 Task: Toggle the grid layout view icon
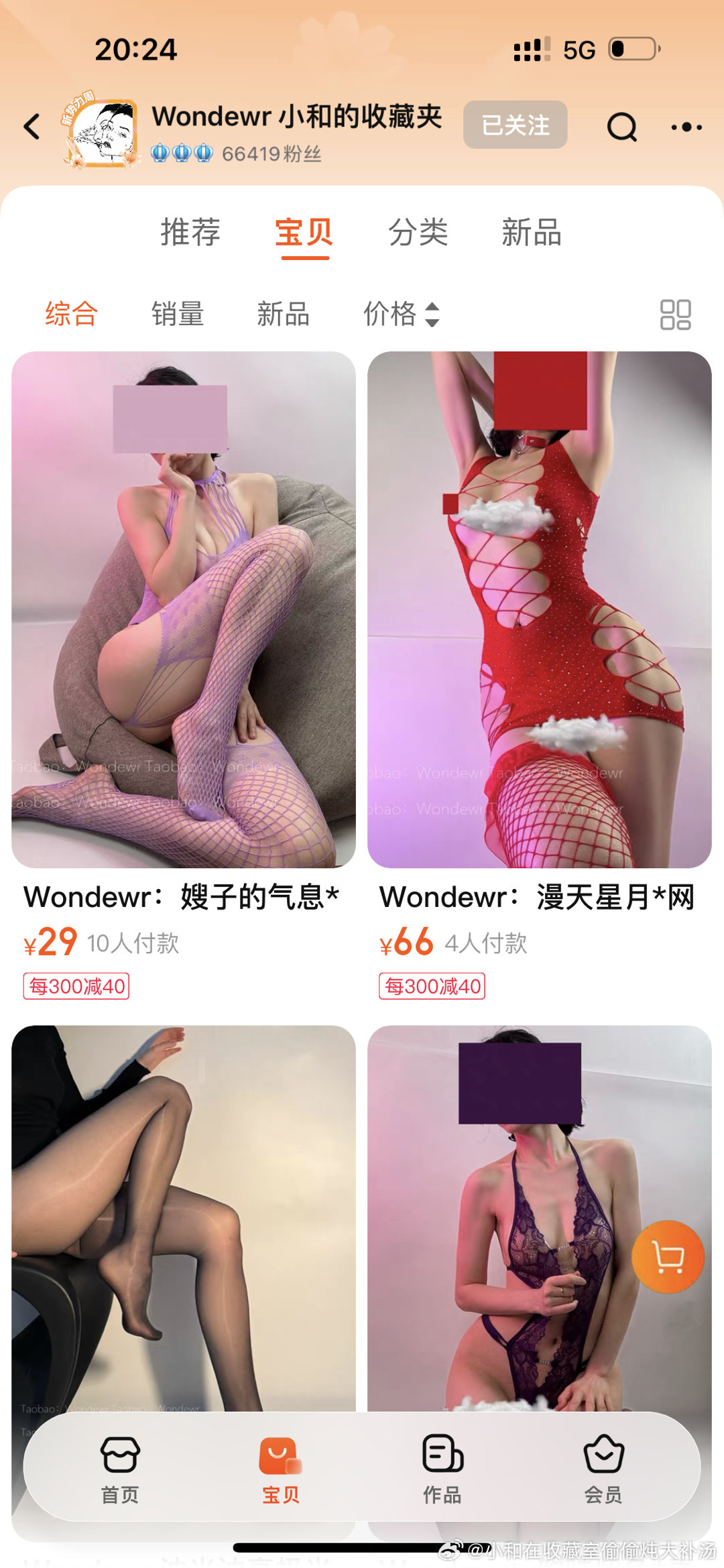[675, 314]
